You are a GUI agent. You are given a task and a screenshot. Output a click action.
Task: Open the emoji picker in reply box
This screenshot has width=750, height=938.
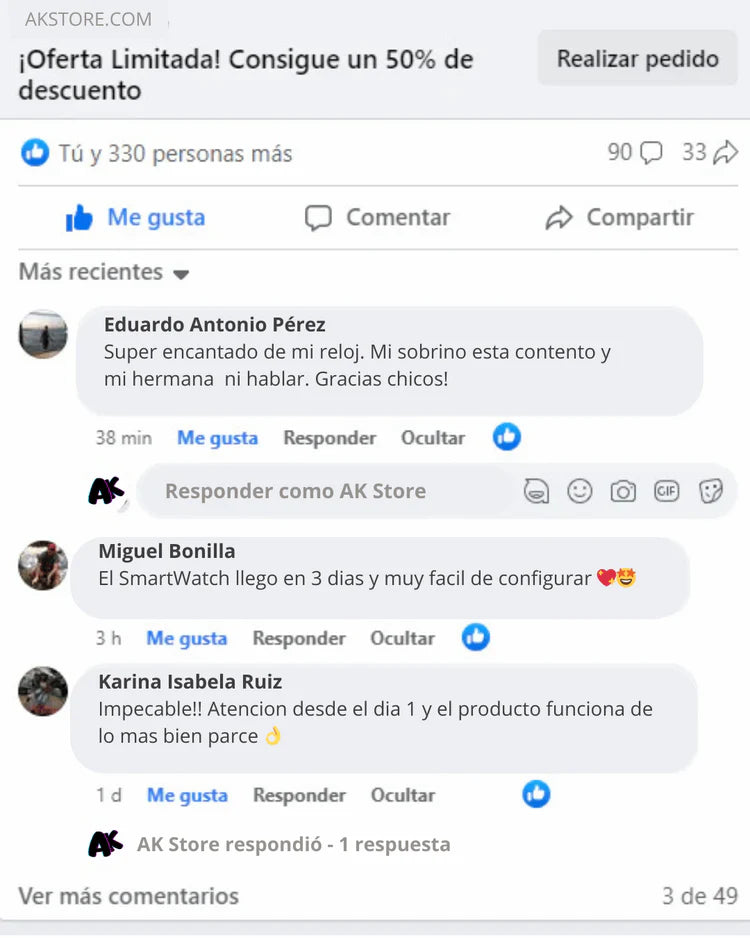pos(579,491)
